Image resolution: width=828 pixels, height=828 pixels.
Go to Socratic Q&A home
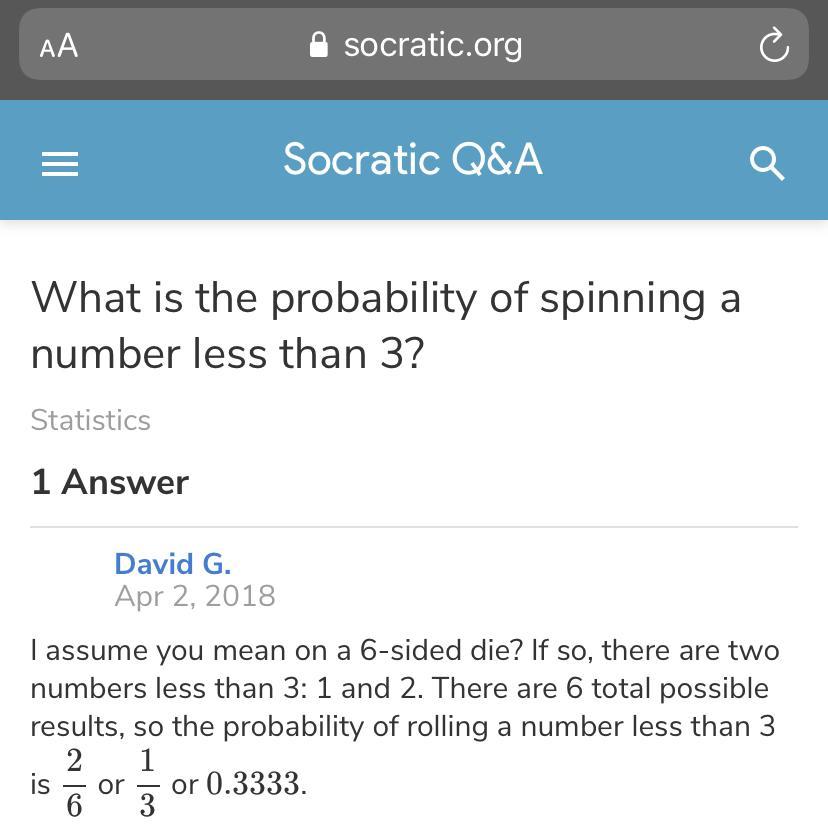412,160
